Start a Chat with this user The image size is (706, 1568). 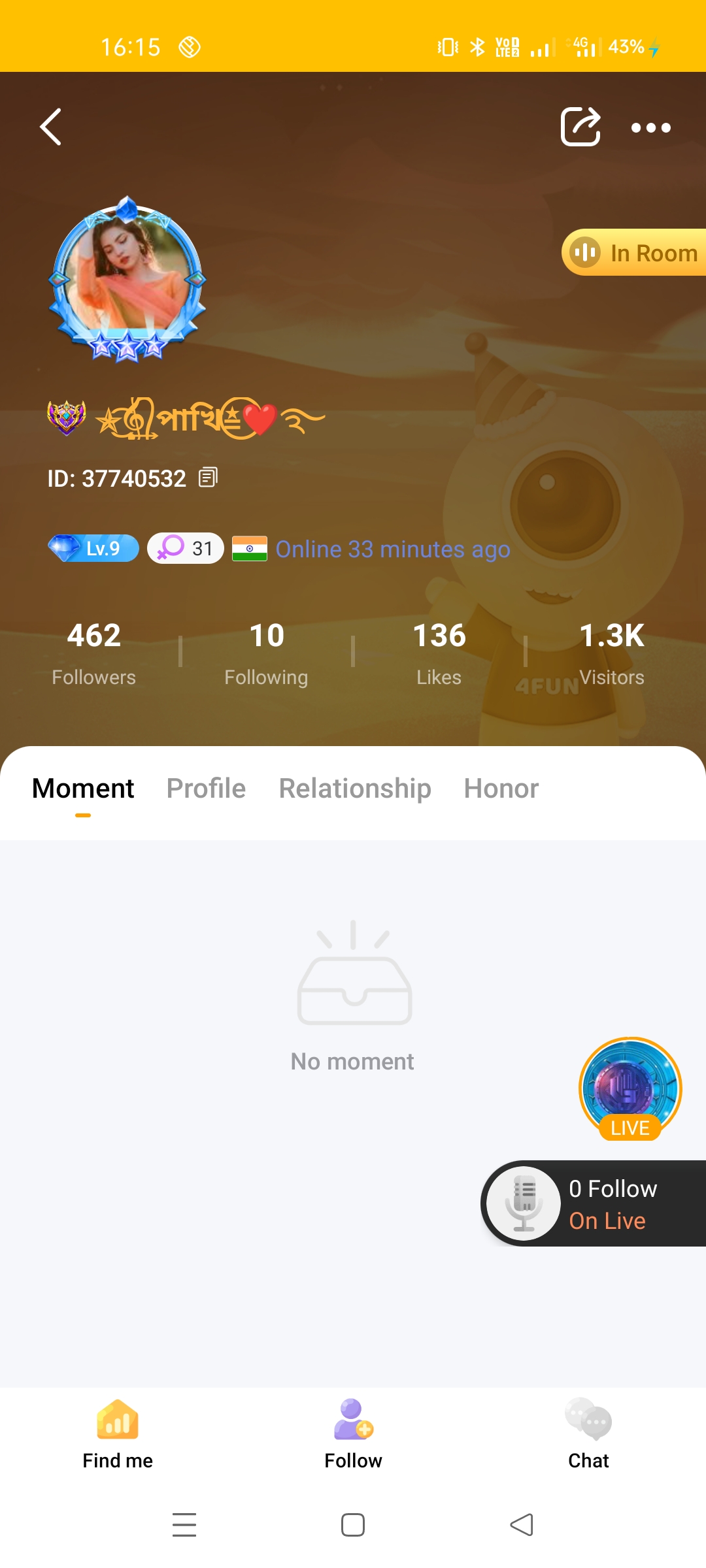(x=588, y=1435)
